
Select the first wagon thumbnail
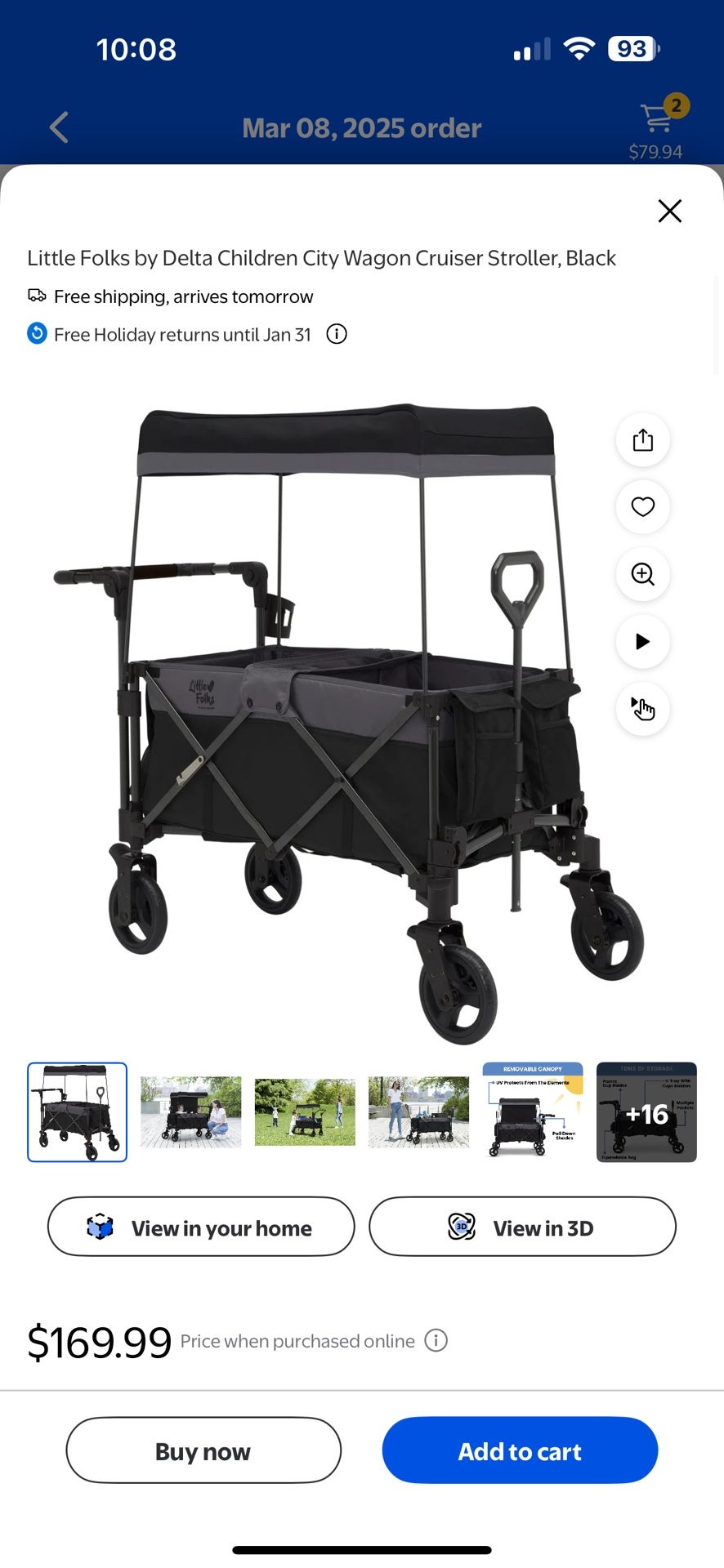pyautogui.click(x=78, y=1111)
